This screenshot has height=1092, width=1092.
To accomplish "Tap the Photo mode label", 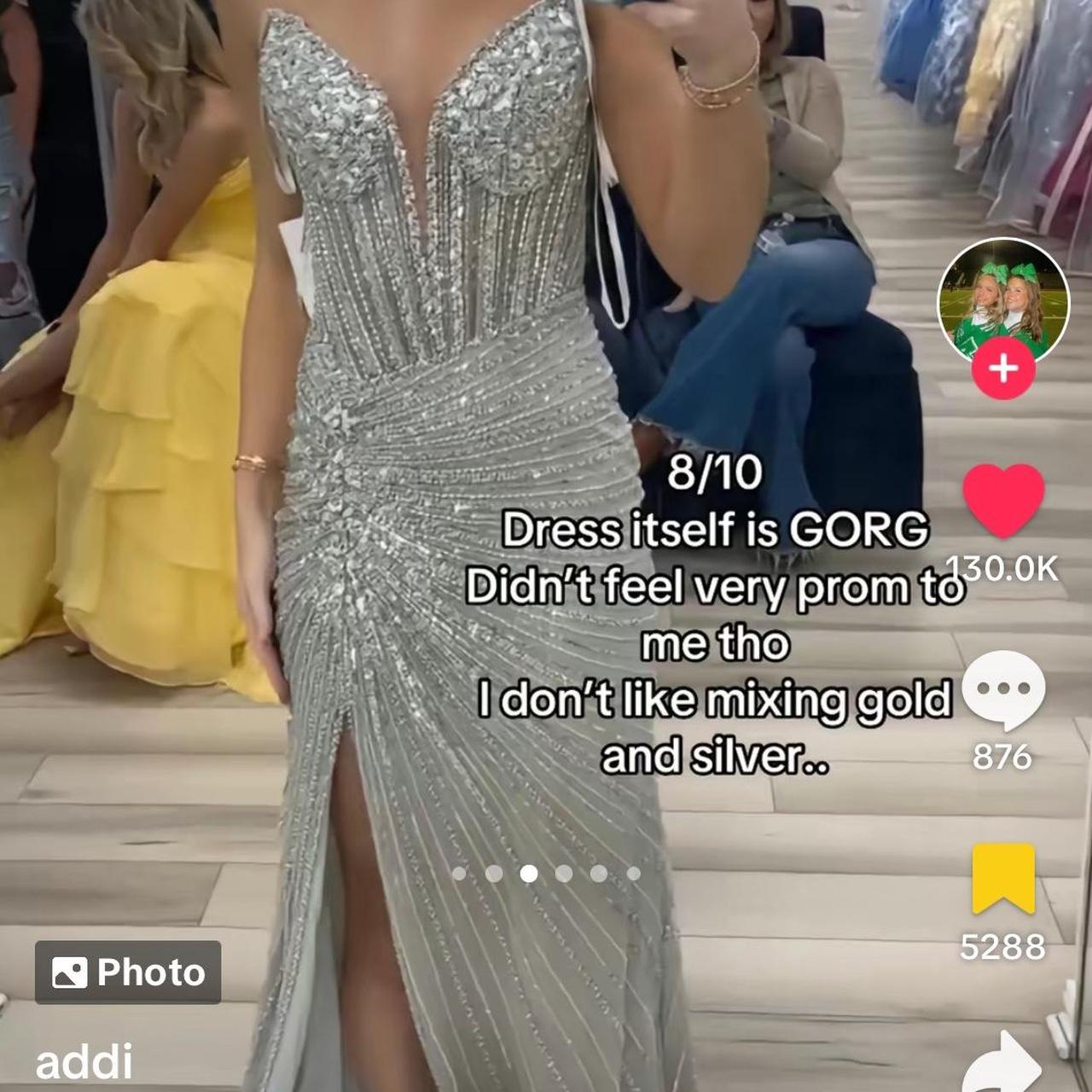I will pos(128,973).
